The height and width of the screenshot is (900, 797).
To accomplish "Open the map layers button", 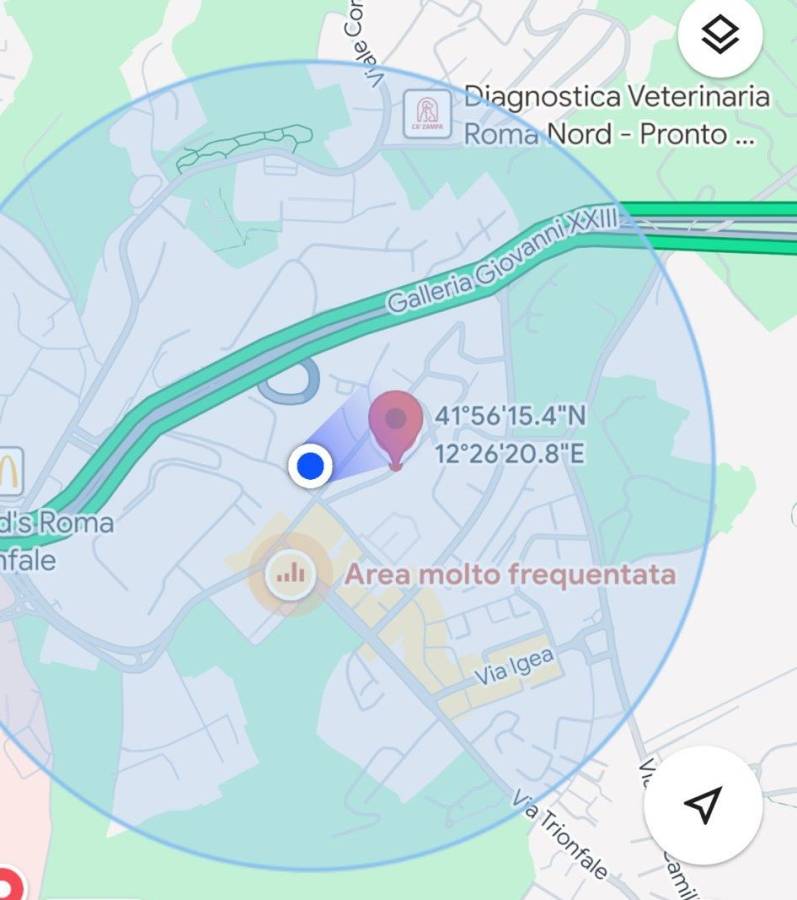I will [720, 36].
